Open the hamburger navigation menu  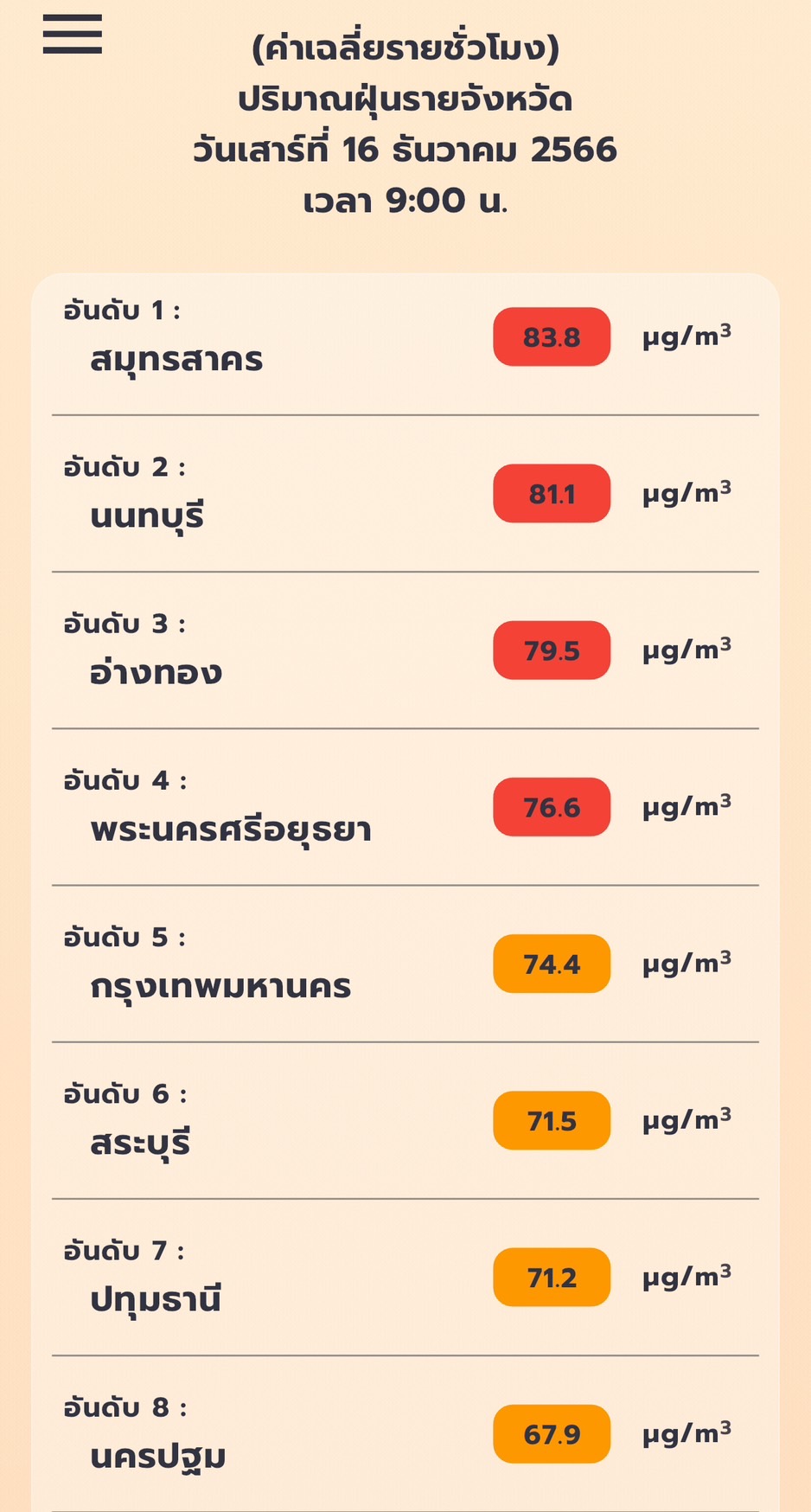[x=73, y=35]
